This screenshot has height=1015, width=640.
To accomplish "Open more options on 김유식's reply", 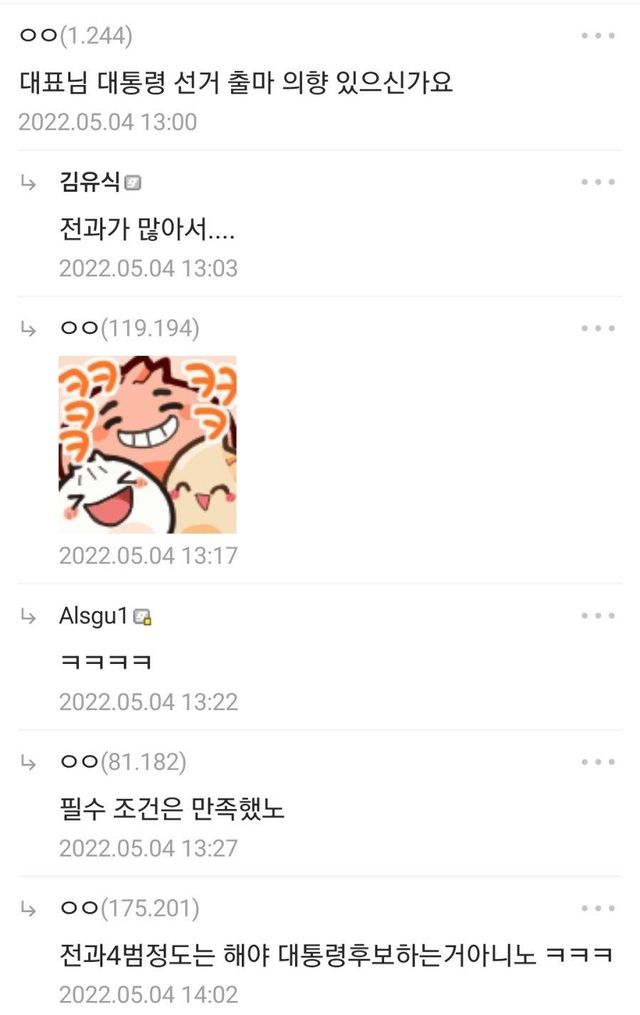I will point(598,182).
